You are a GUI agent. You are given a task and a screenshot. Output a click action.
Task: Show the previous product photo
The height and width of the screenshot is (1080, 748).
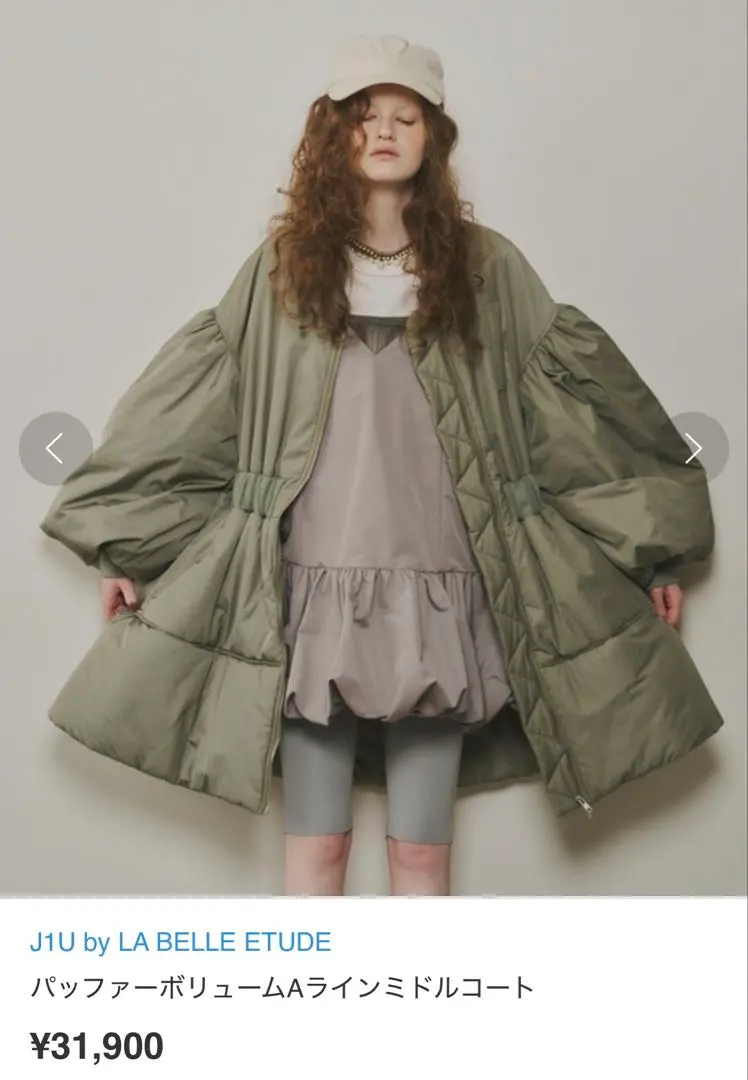[55, 449]
